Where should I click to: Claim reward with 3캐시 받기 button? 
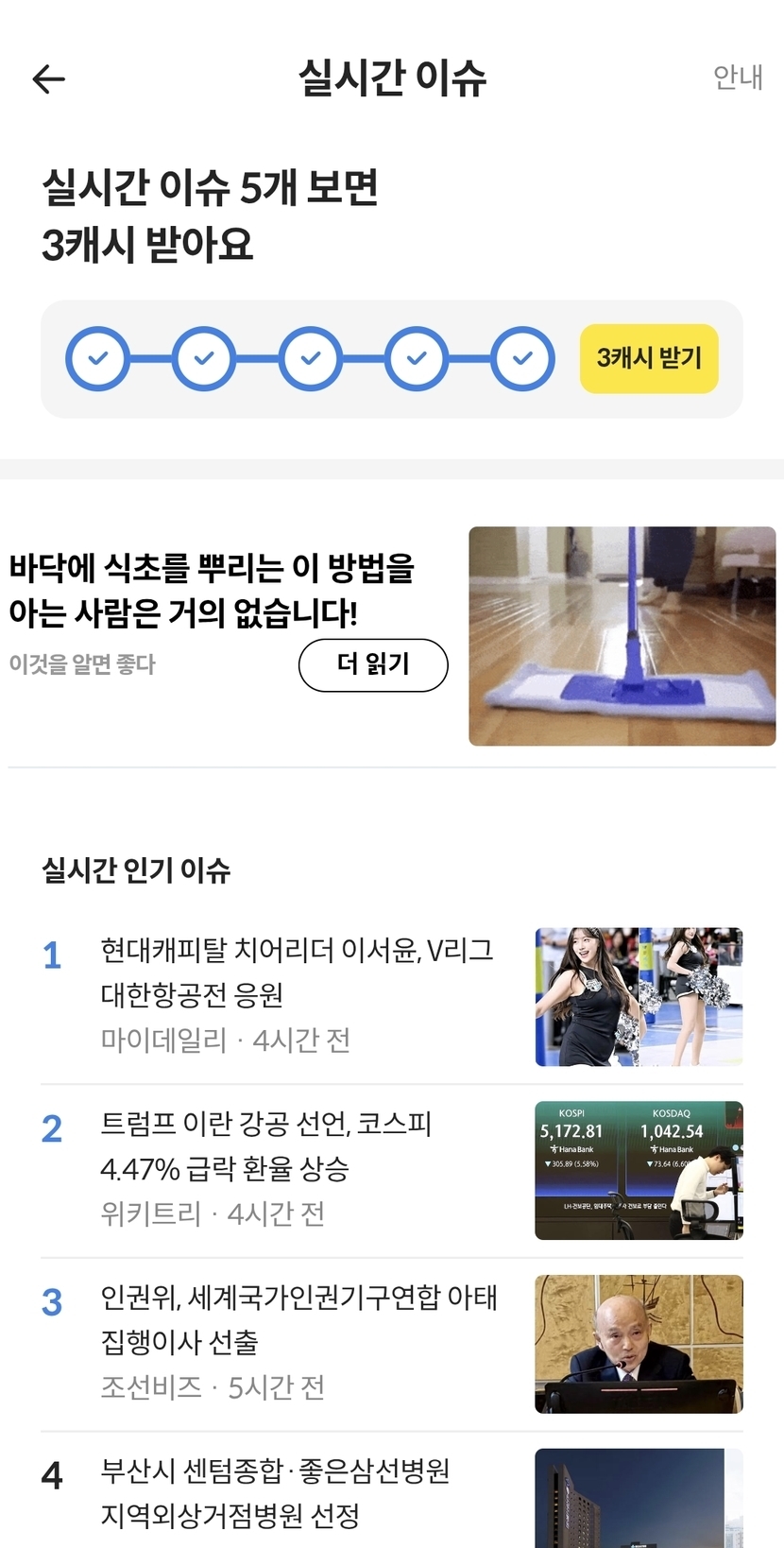click(649, 358)
